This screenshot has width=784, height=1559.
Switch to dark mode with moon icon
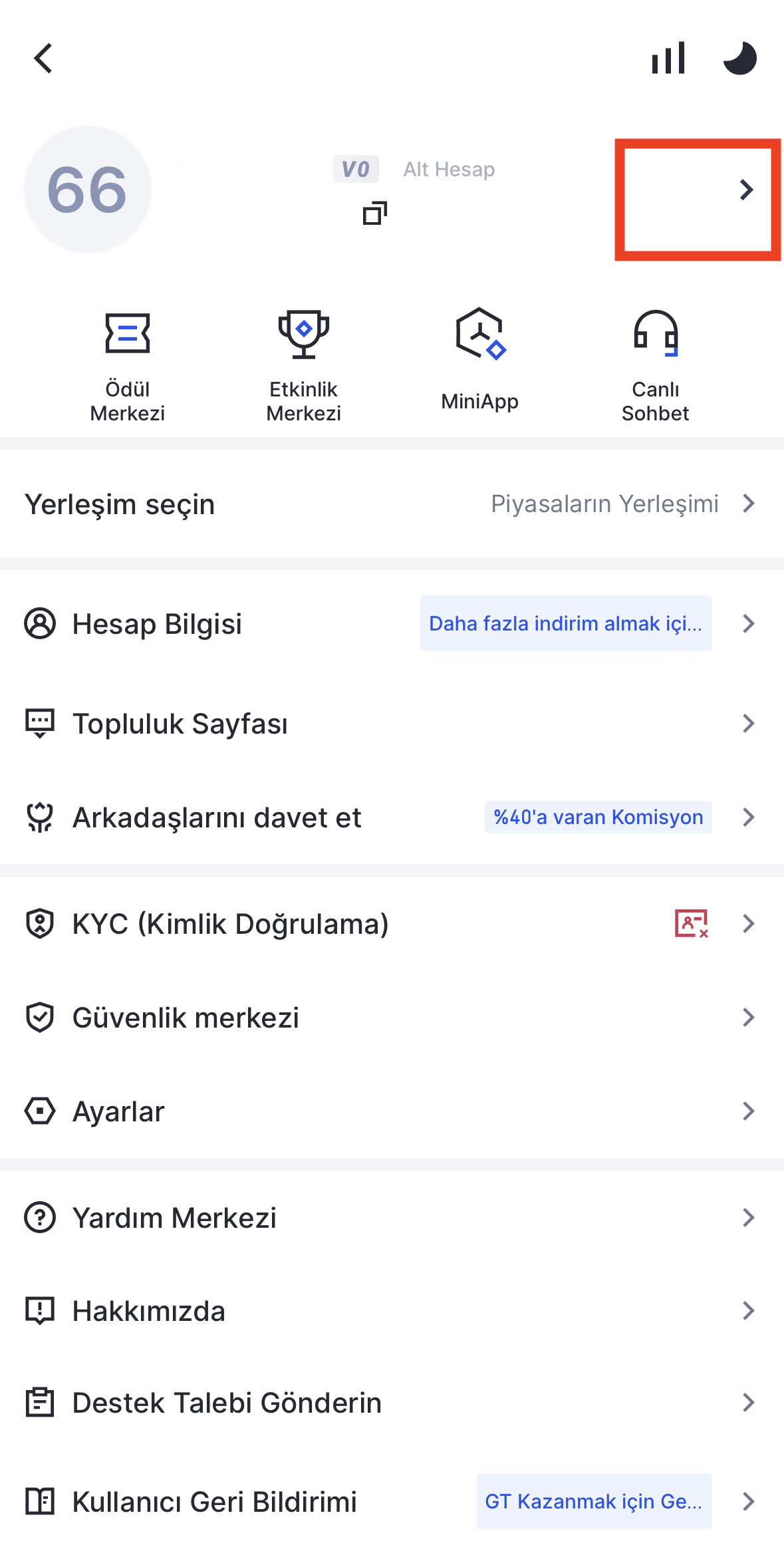(739, 59)
